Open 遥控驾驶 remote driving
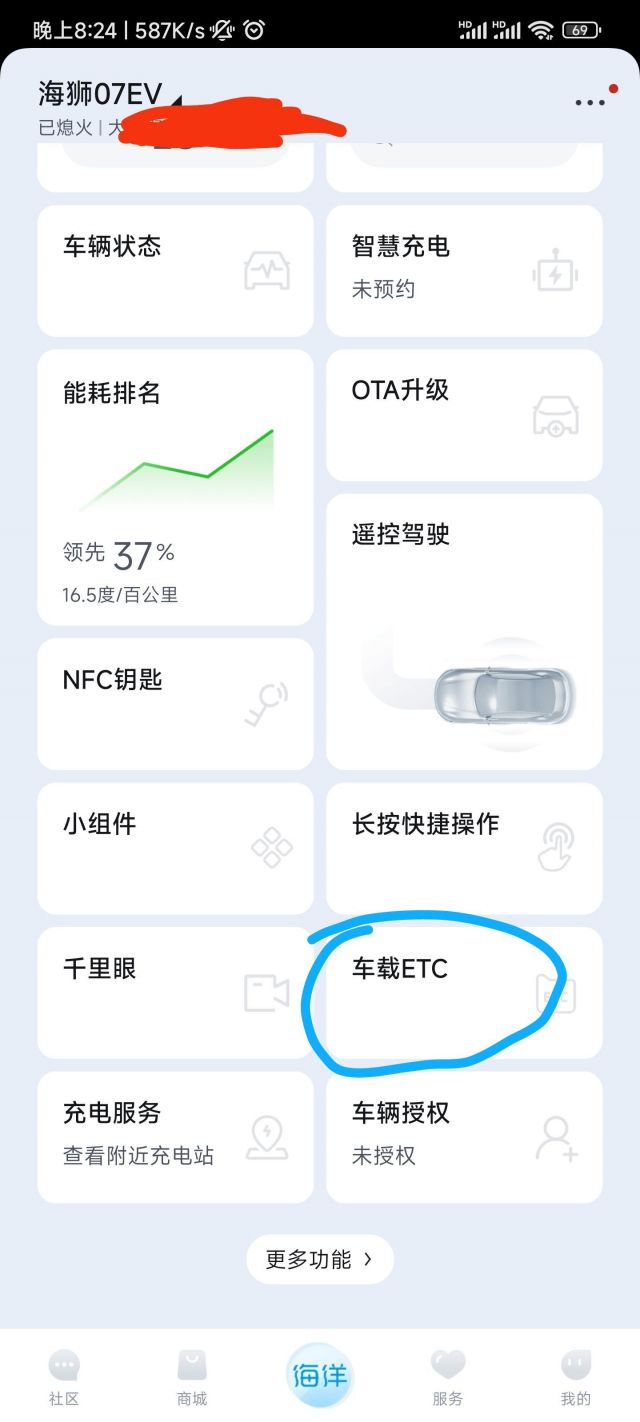The width and height of the screenshot is (640, 1422). (x=464, y=631)
